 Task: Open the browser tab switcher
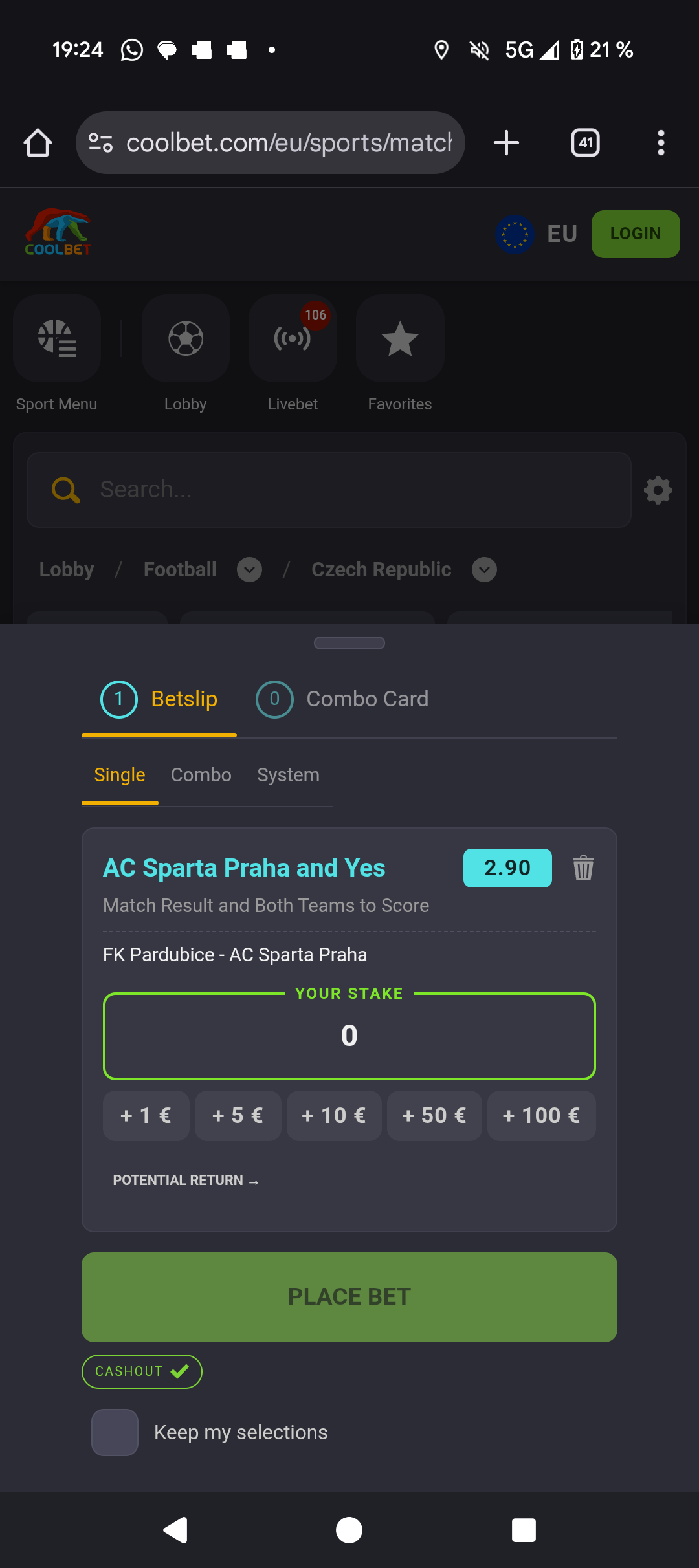click(x=585, y=143)
